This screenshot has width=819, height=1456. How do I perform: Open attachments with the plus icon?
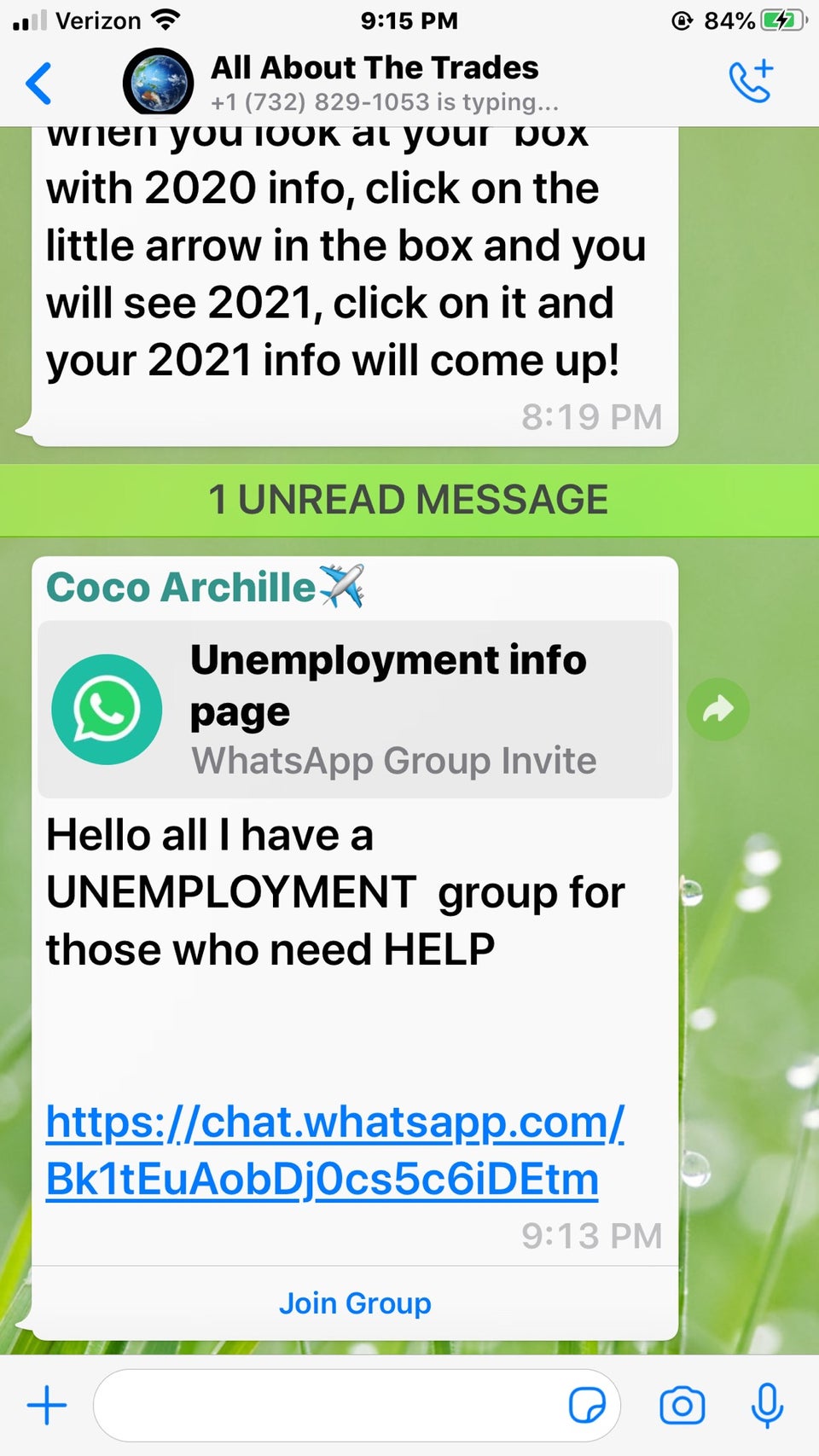click(47, 1405)
